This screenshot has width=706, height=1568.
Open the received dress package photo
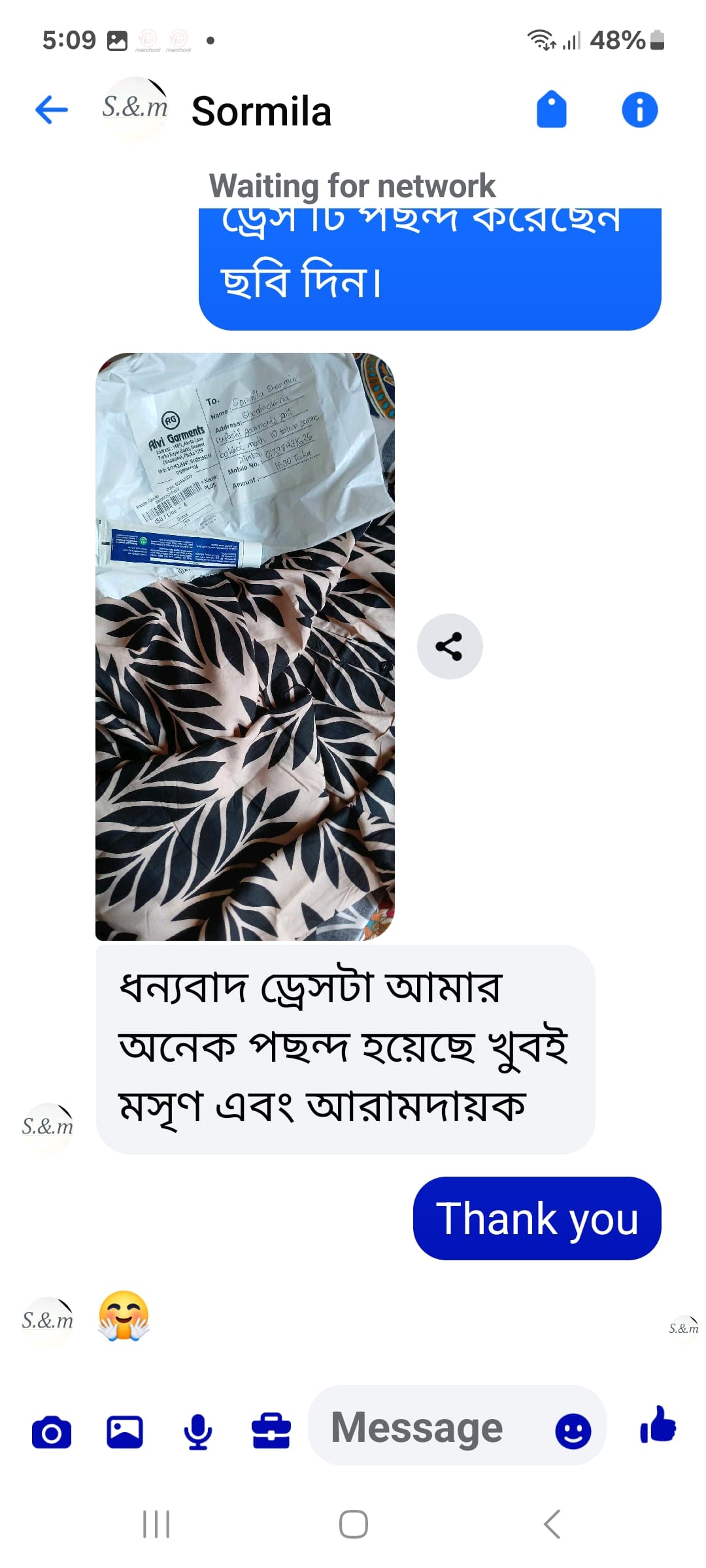(245, 646)
